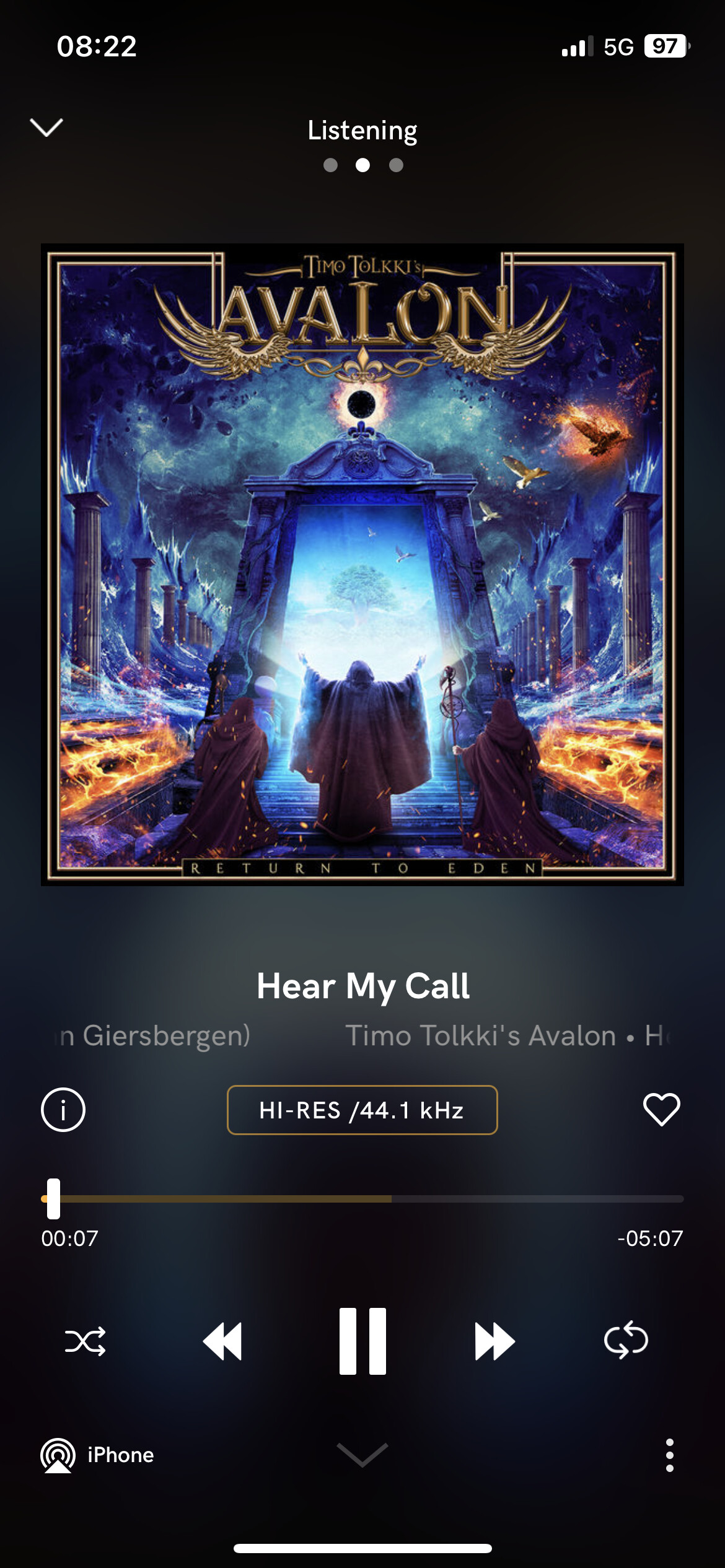Tap the HI-RES /44.1 kHz quality badge
The image size is (725, 1568).
click(362, 1110)
